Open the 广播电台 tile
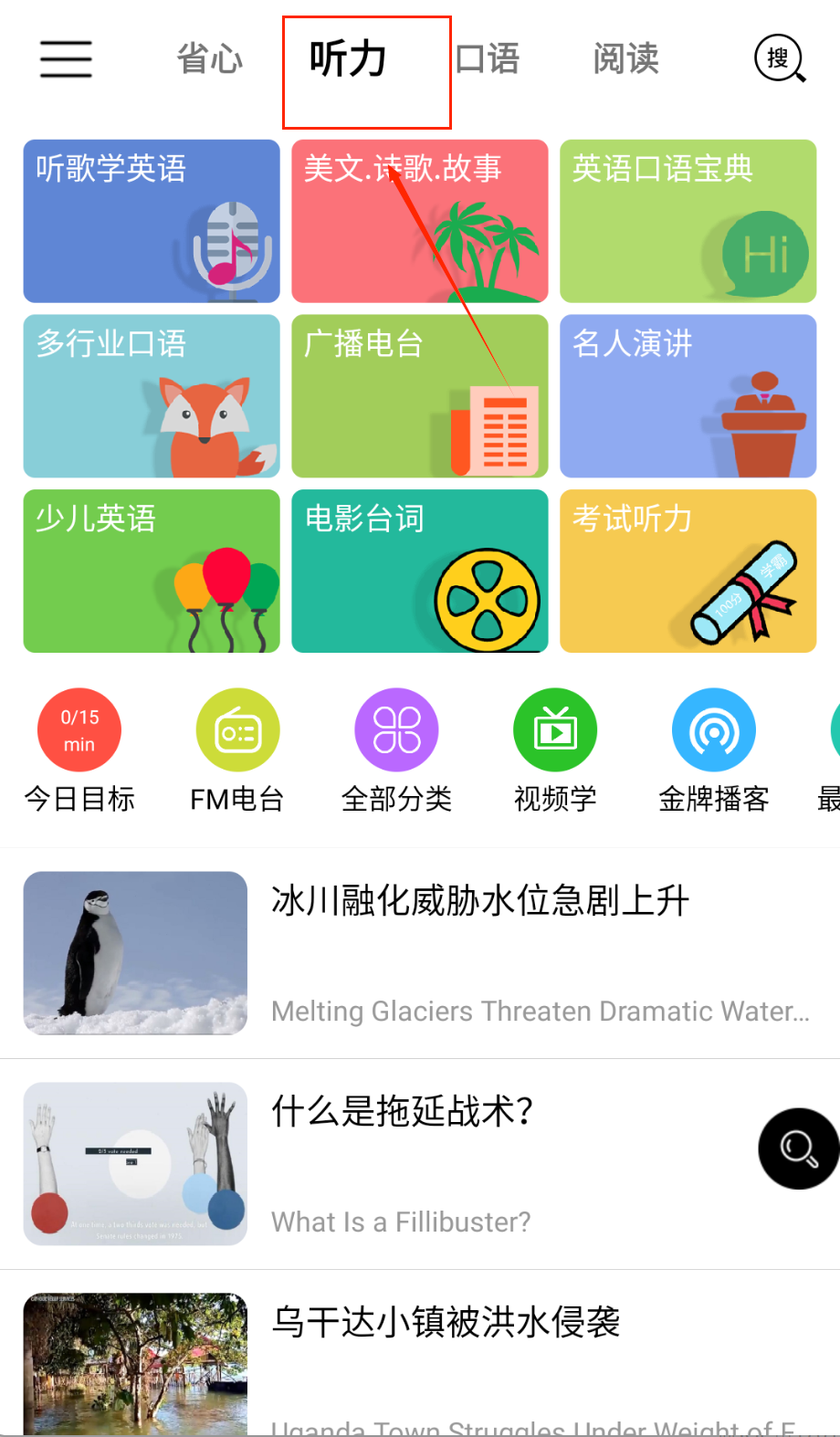Image resolution: width=840 pixels, height=1437 pixels. click(x=420, y=396)
